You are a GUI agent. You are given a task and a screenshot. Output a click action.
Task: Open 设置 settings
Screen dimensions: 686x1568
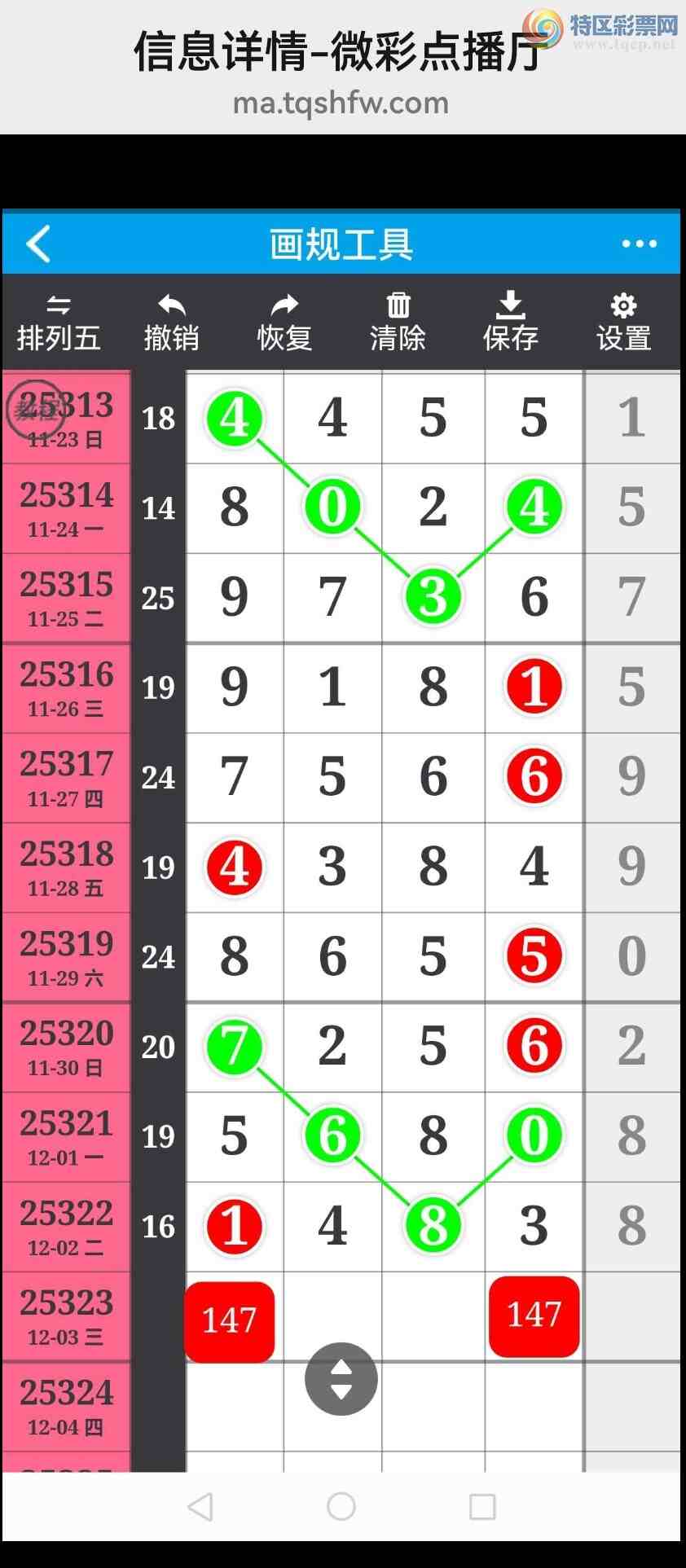623,323
